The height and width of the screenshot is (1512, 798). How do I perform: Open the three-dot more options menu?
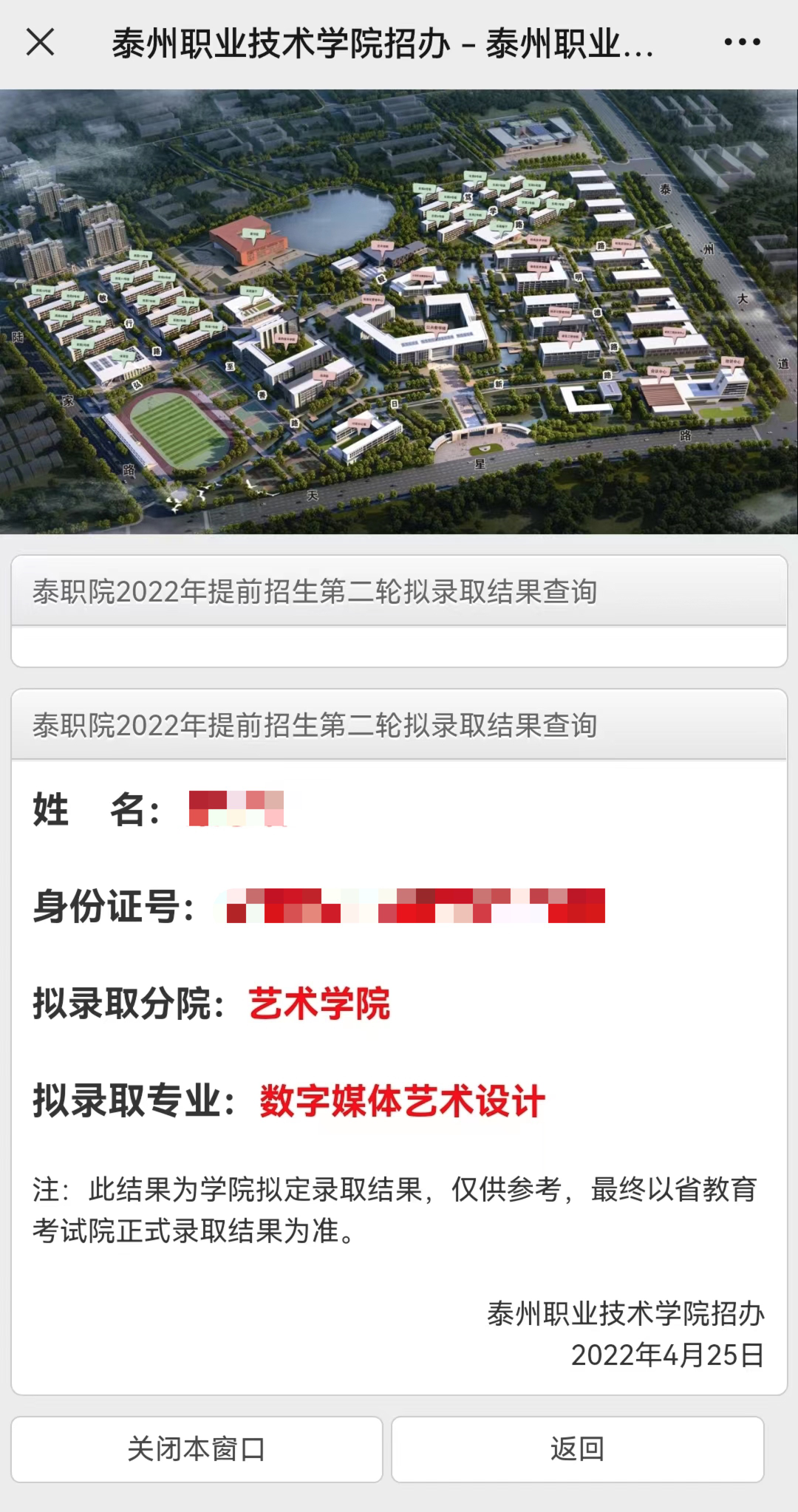coord(742,42)
